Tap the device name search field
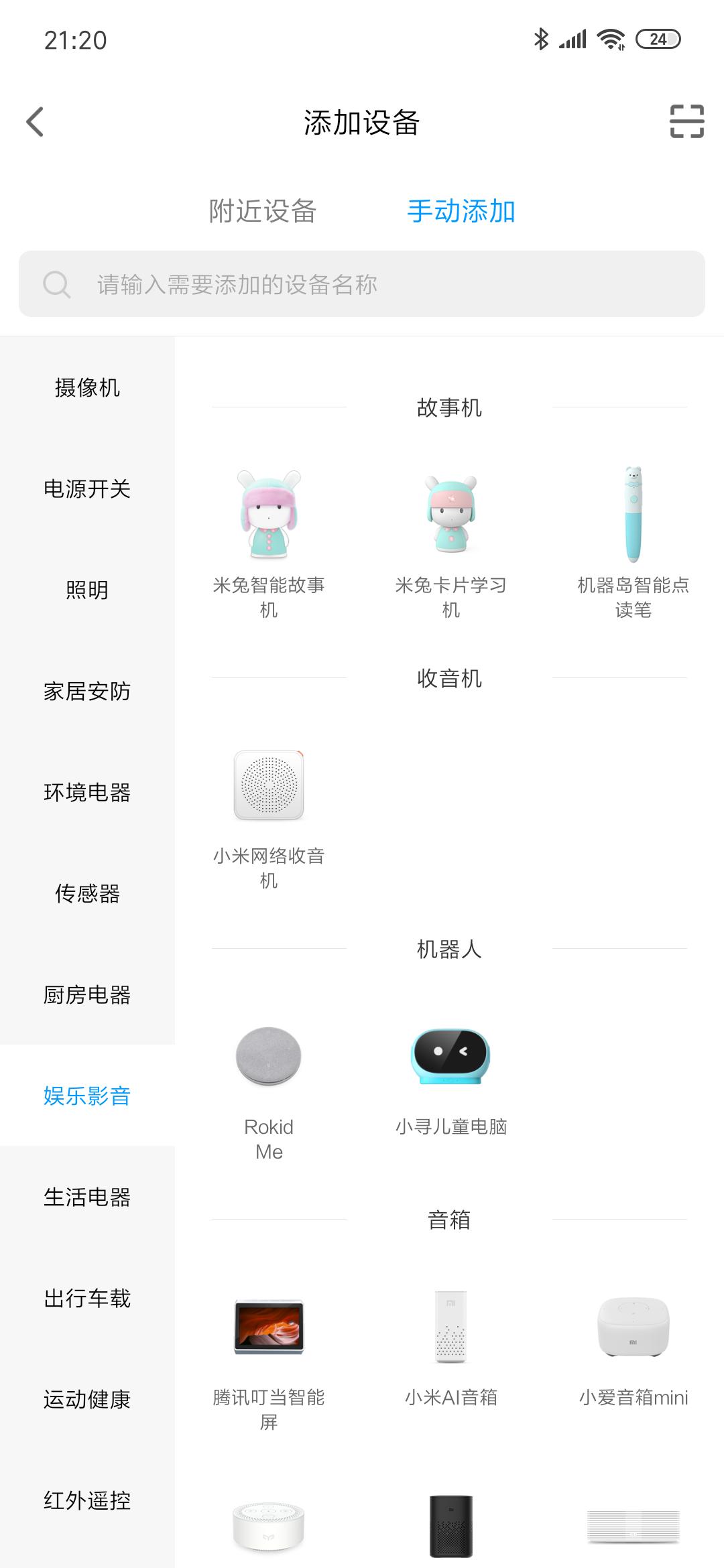The width and height of the screenshot is (724, 1568). (362, 285)
